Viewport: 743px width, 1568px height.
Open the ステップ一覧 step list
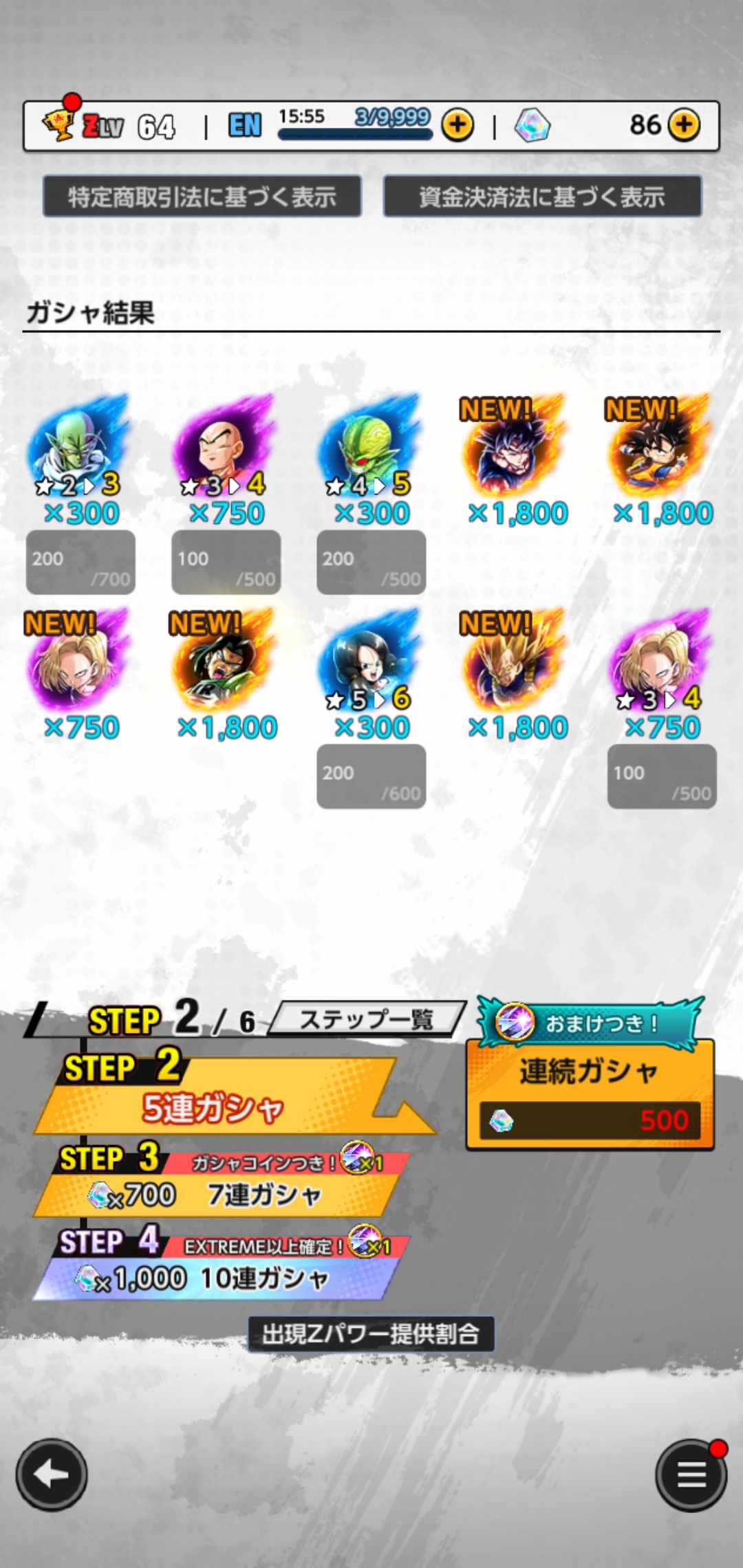click(x=367, y=1019)
